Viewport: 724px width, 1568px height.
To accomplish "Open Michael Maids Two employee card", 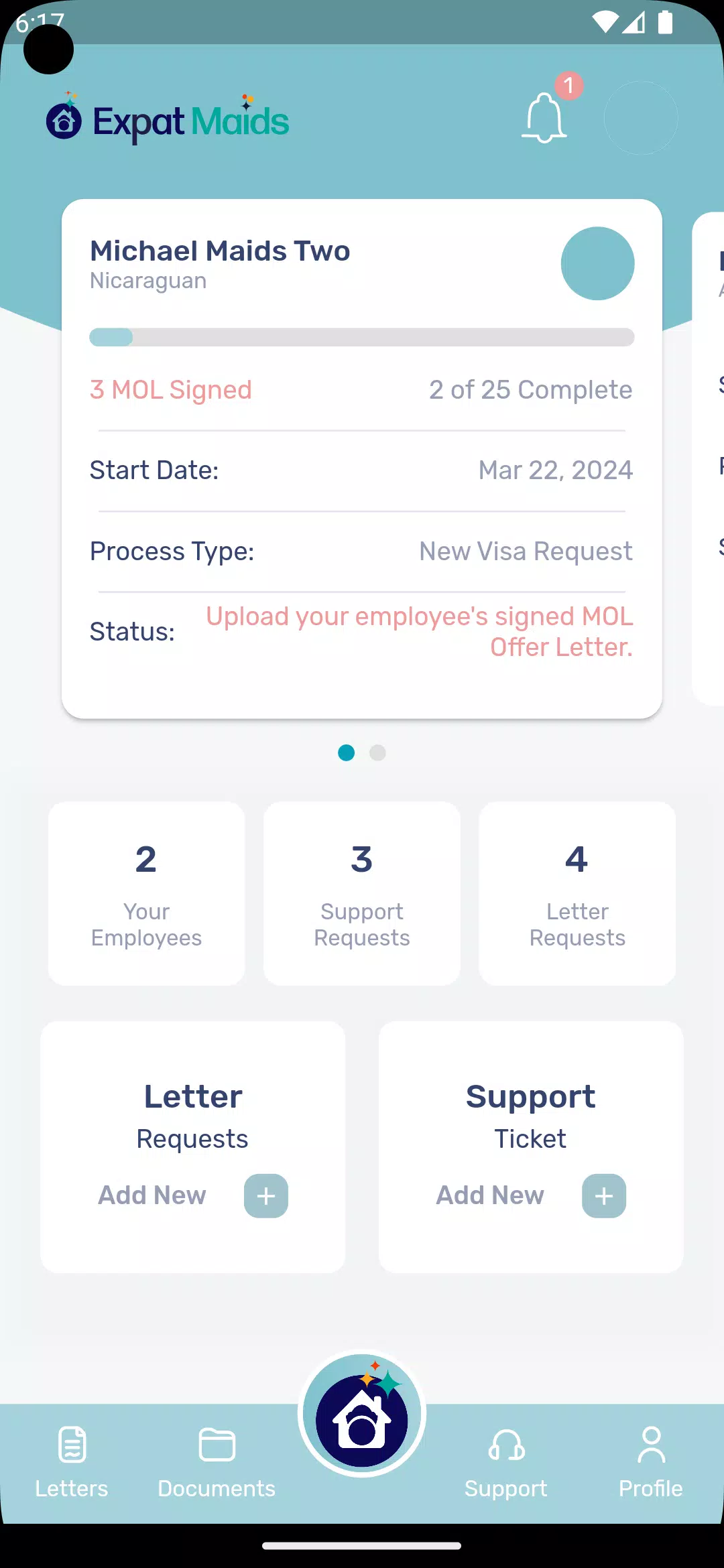I will click(361, 458).
